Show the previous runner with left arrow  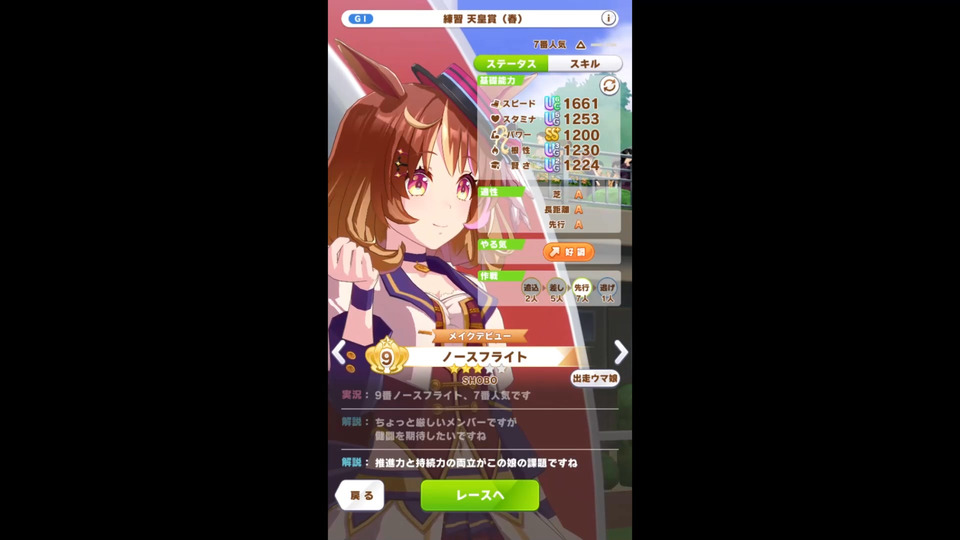339,352
